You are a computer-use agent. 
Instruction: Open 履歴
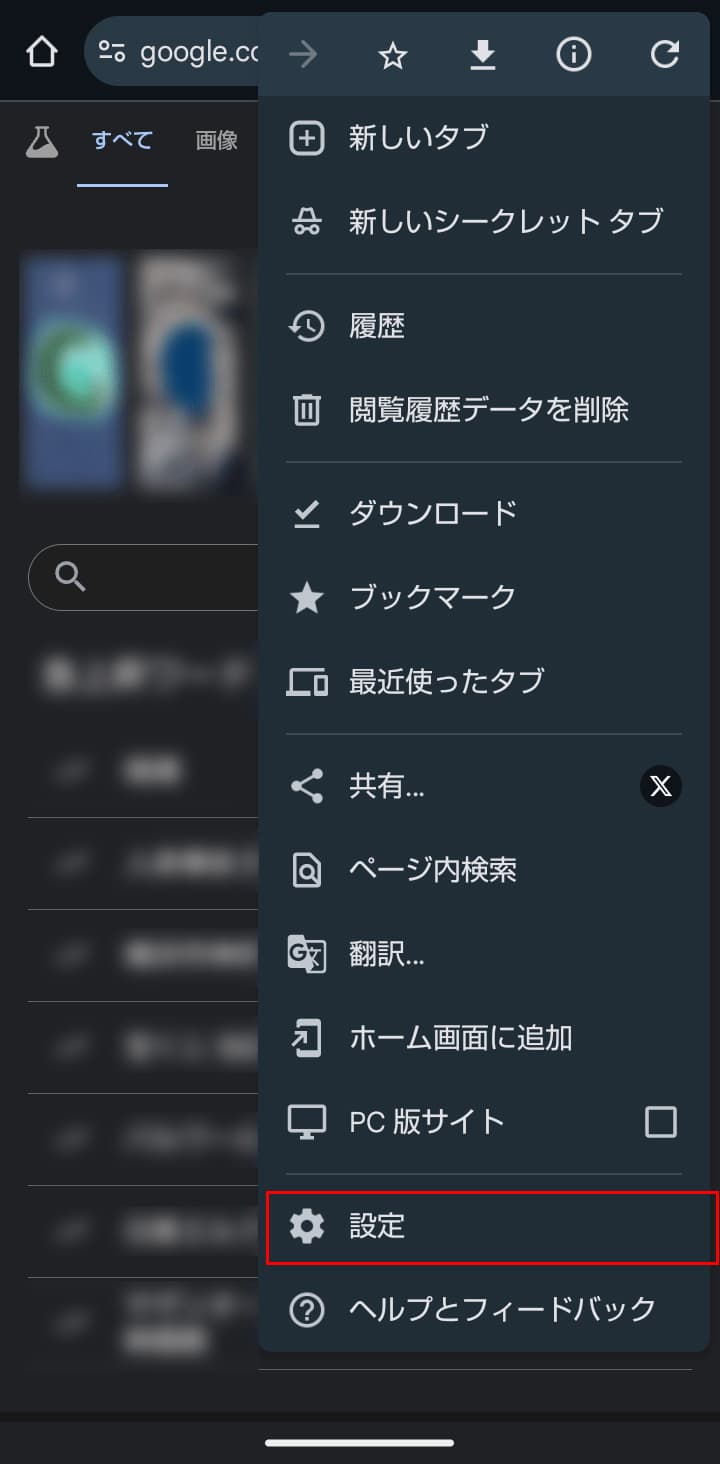click(377, 326)
